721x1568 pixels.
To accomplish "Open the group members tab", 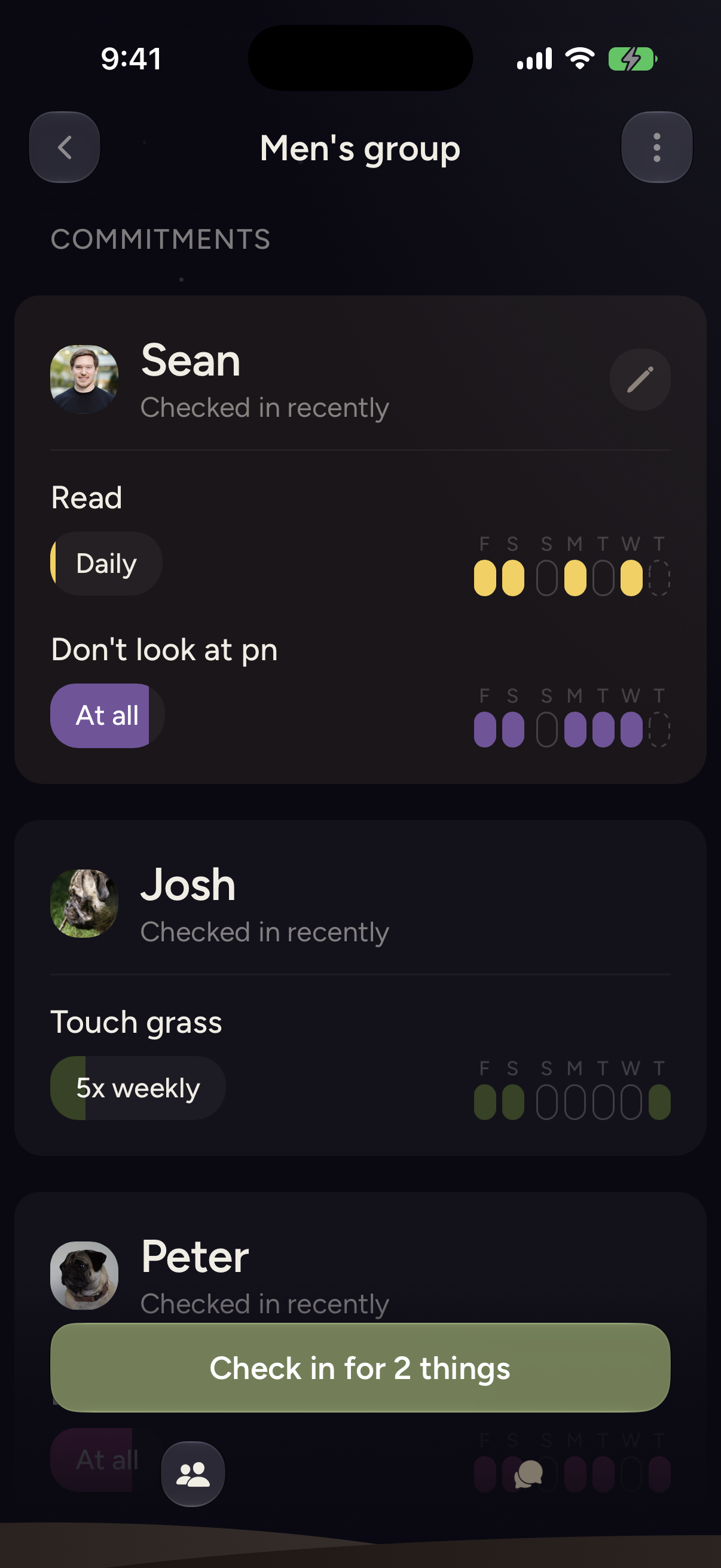I will point(193,1474).
